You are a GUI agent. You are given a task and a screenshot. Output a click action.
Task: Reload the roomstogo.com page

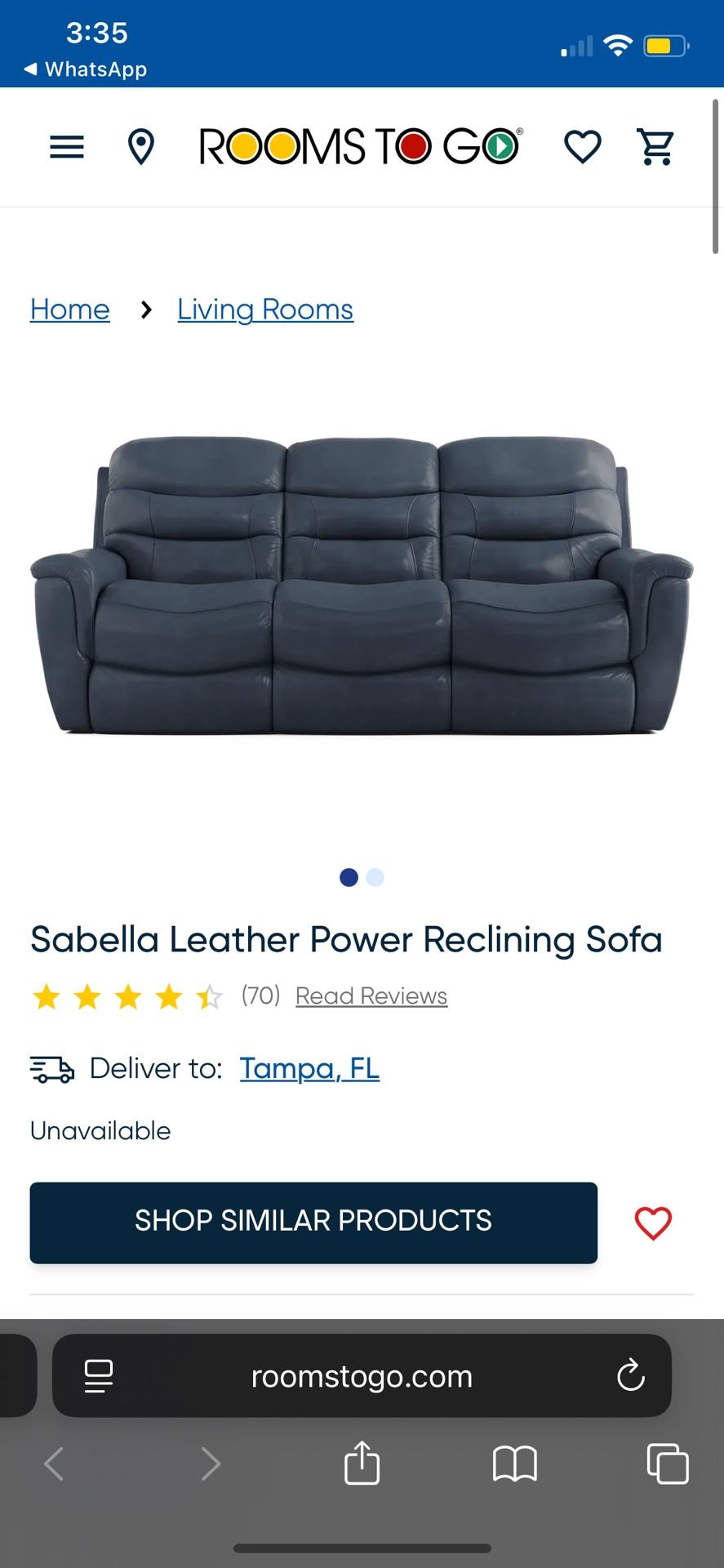[630, 1376]
